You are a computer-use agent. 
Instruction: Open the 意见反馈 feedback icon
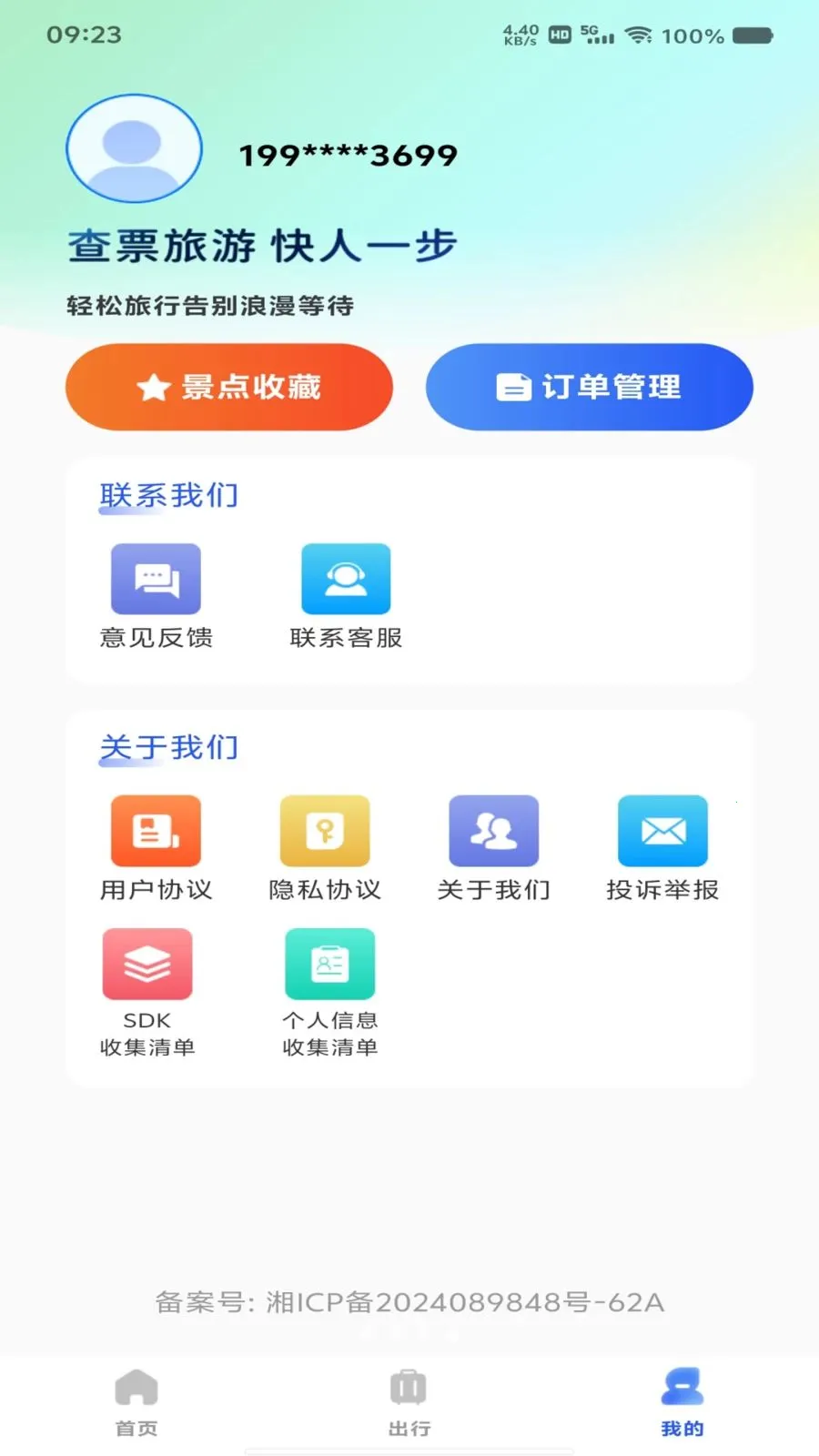[155, 578]
